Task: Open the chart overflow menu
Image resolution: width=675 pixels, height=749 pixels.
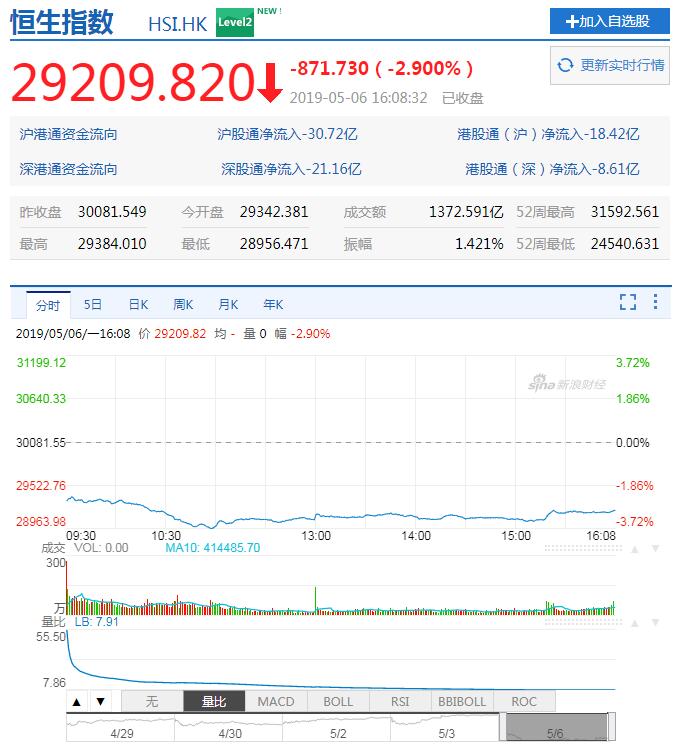Action: [655, 303]
